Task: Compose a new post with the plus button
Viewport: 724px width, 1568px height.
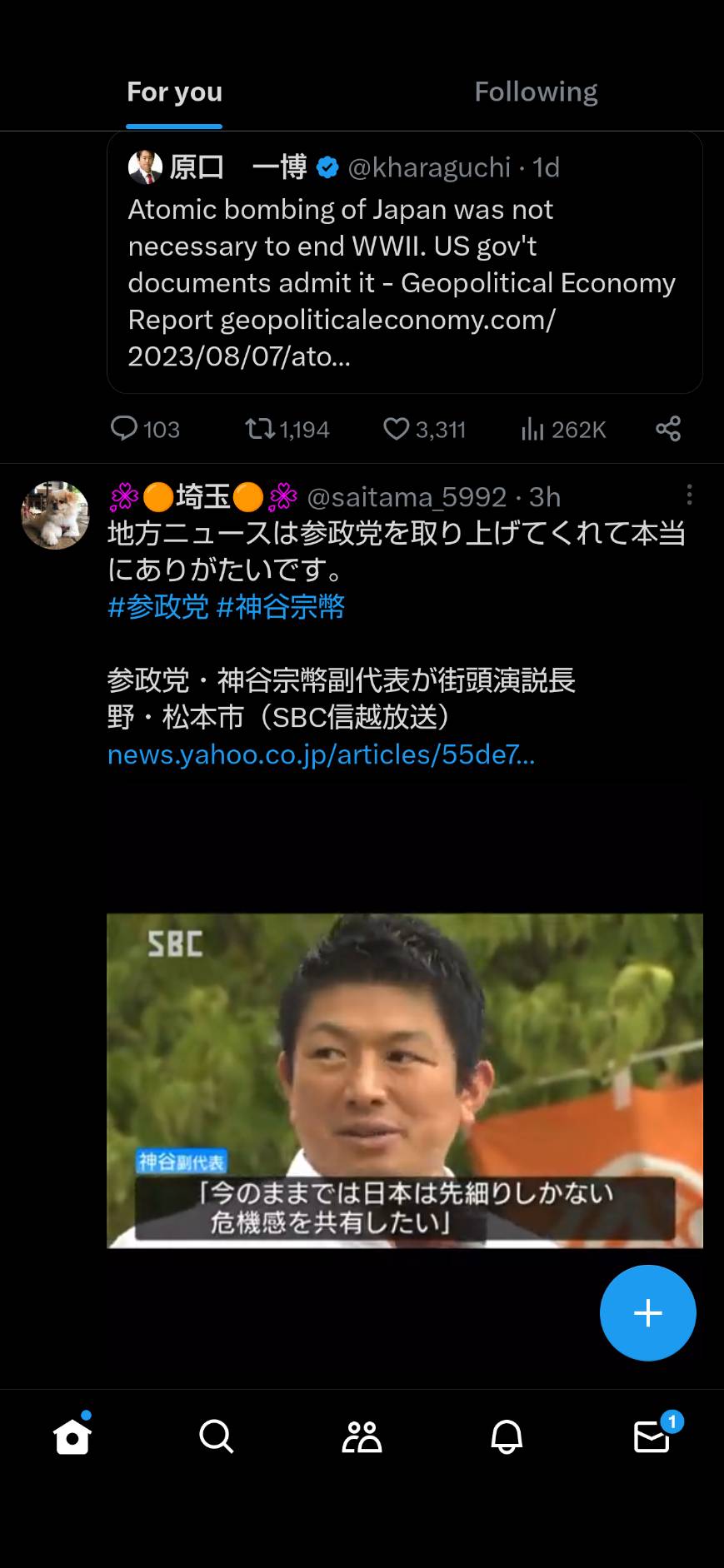Action: coord(647,1313)
